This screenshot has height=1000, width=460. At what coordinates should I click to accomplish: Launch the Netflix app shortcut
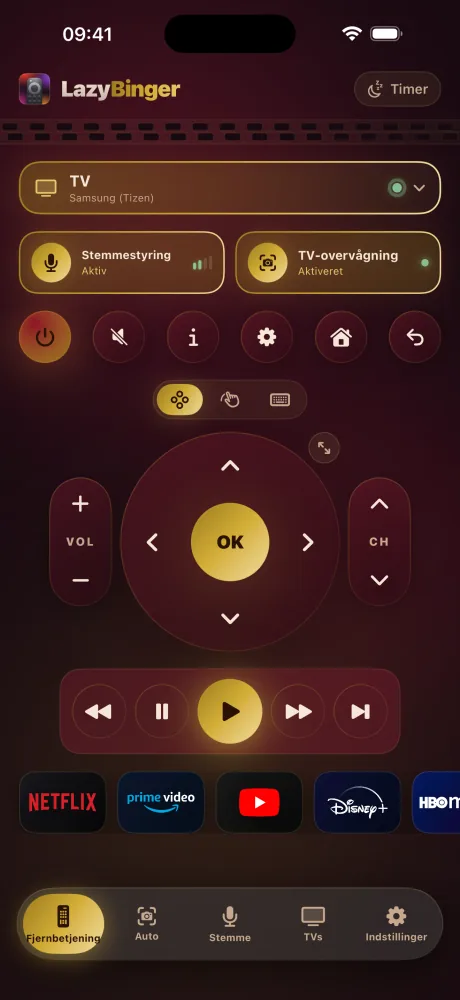63,802
